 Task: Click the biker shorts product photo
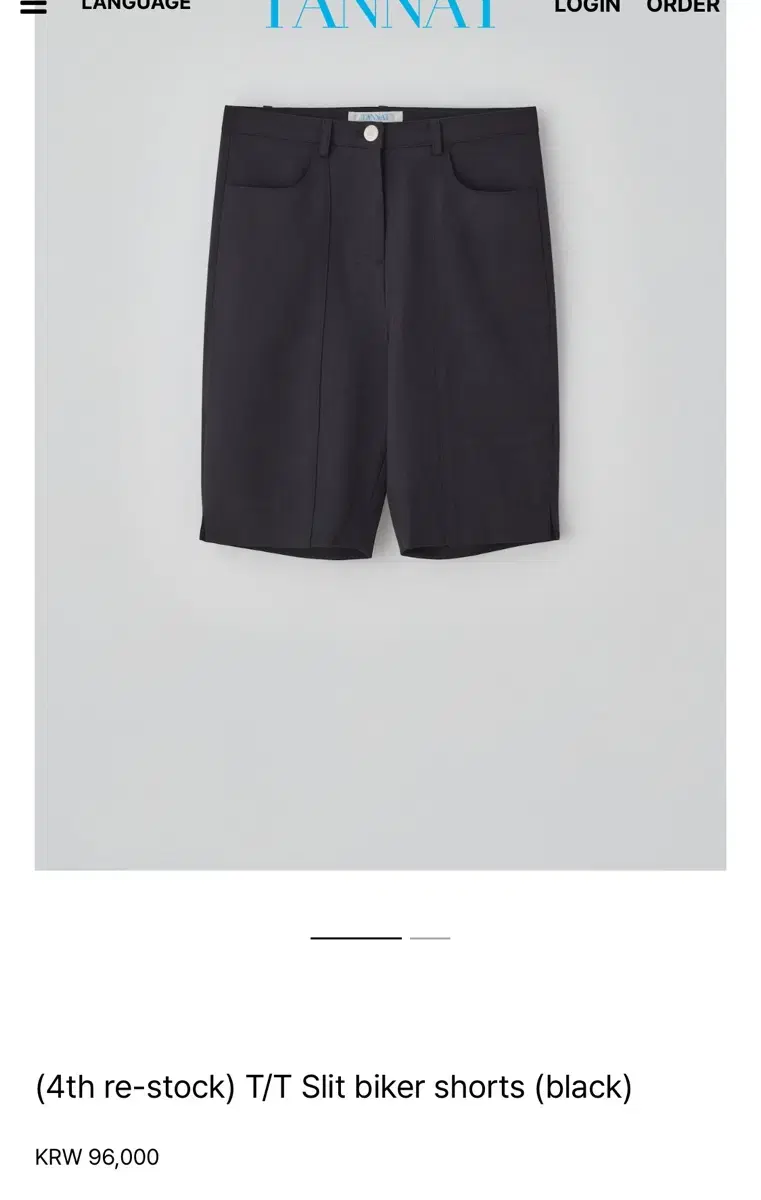coord(380,330)
